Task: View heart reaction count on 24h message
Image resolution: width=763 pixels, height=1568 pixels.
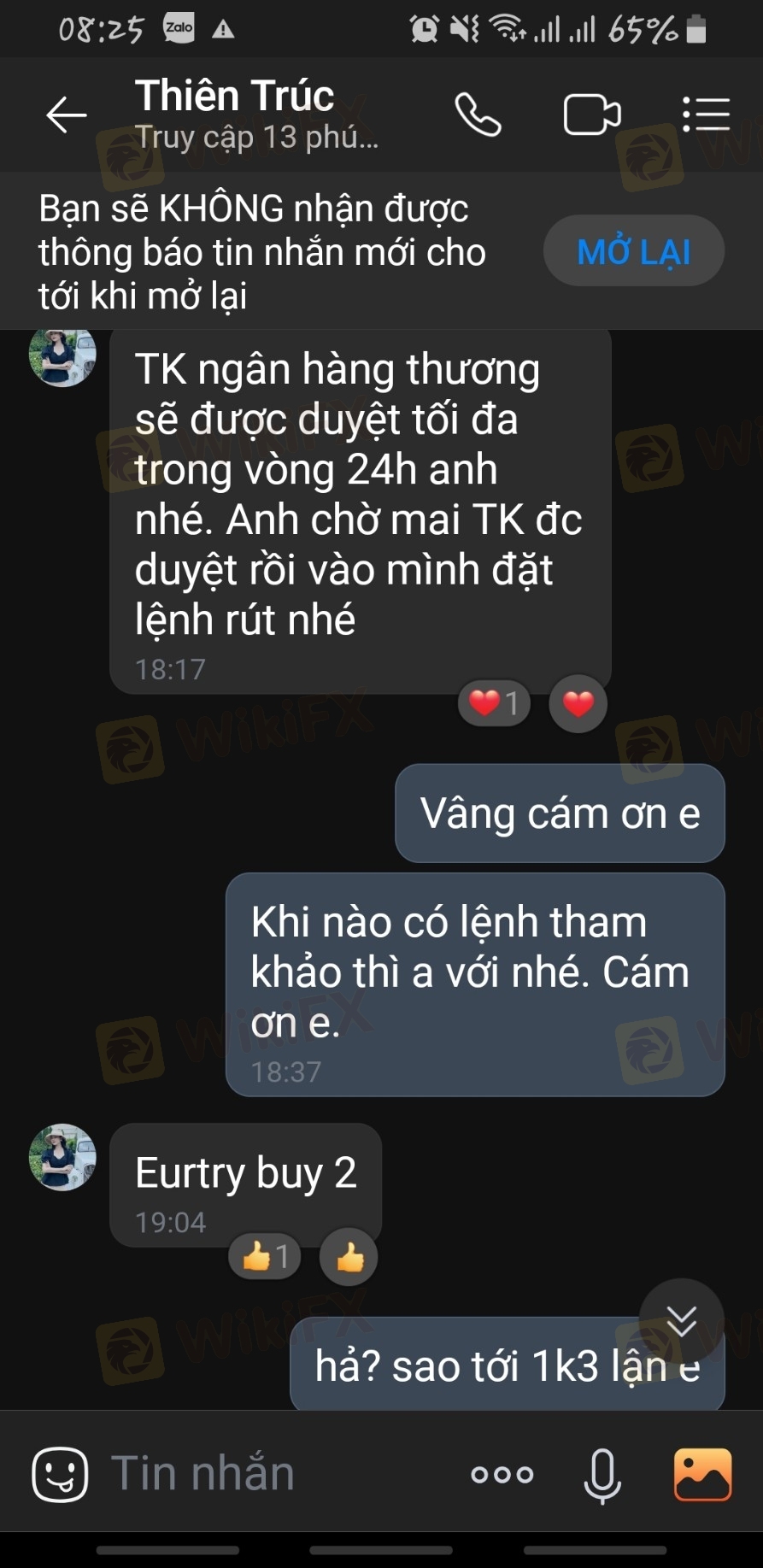Action: click(495, 703)
